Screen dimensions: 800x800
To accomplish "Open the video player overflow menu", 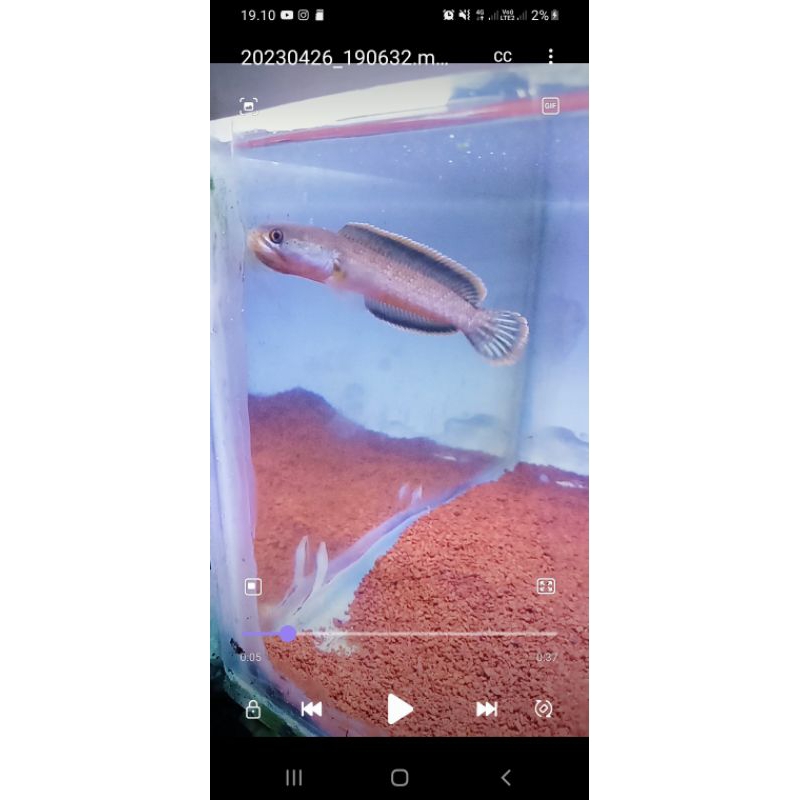I will click(x=550, y=57).
